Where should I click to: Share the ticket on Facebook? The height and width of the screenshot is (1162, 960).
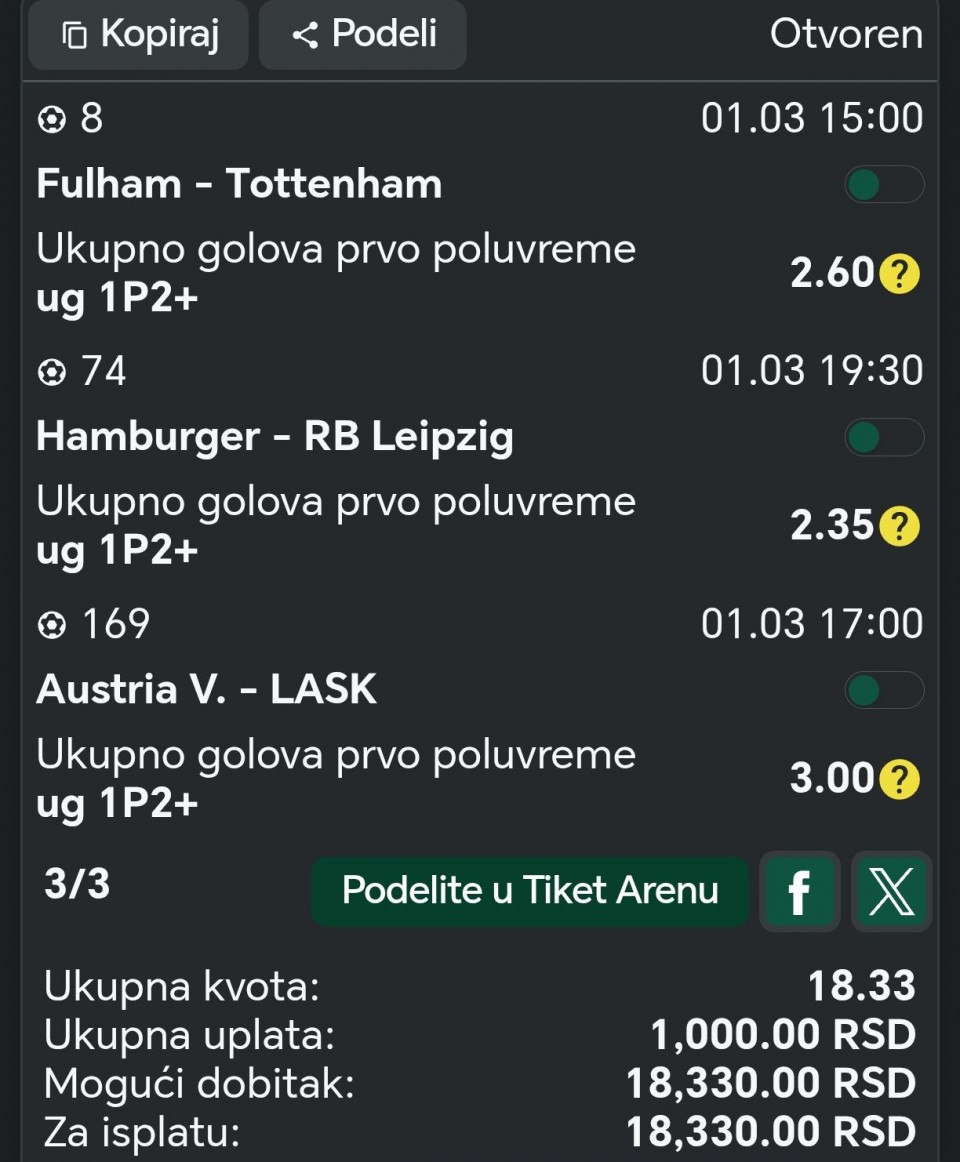pyautogui.click(x=799, y=891)
